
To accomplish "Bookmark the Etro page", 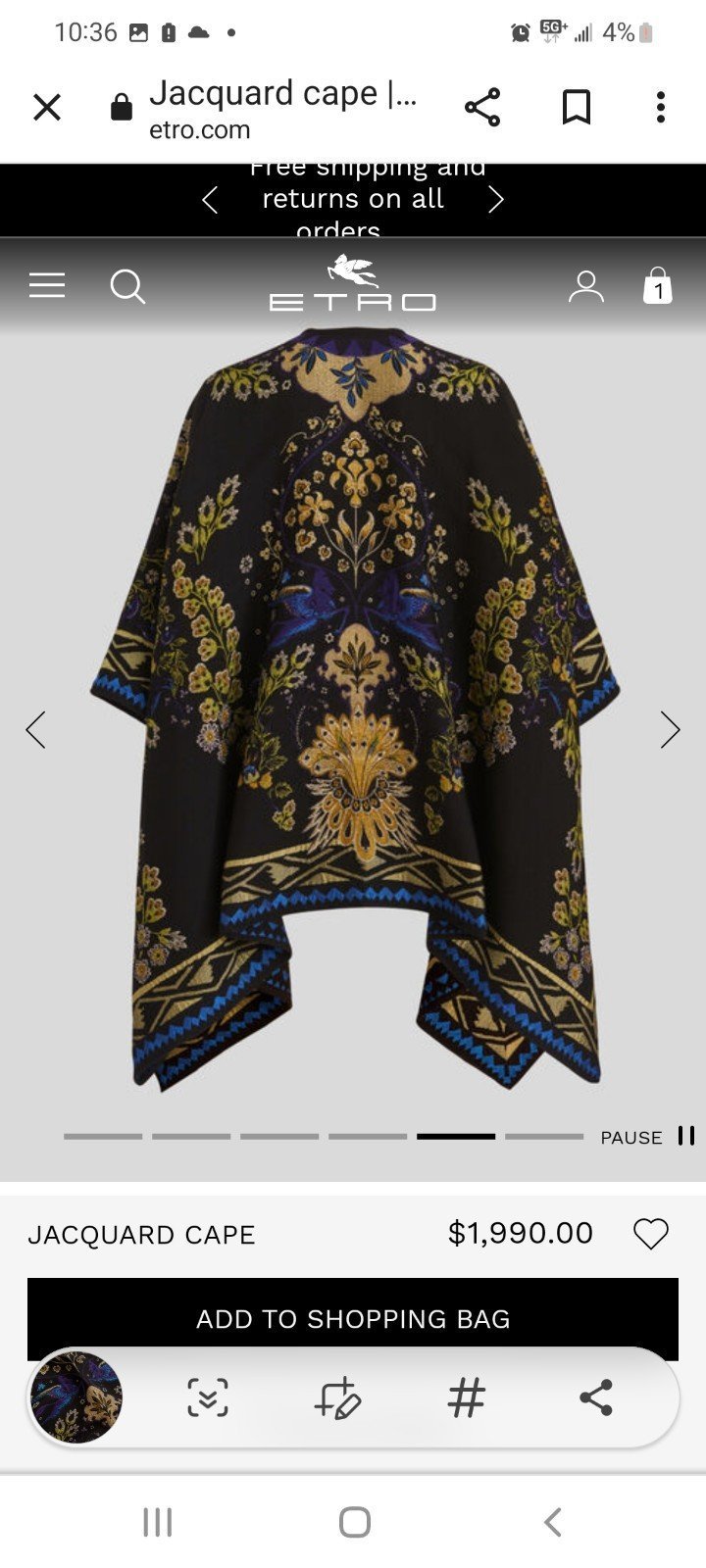I will tap(577, 107).
